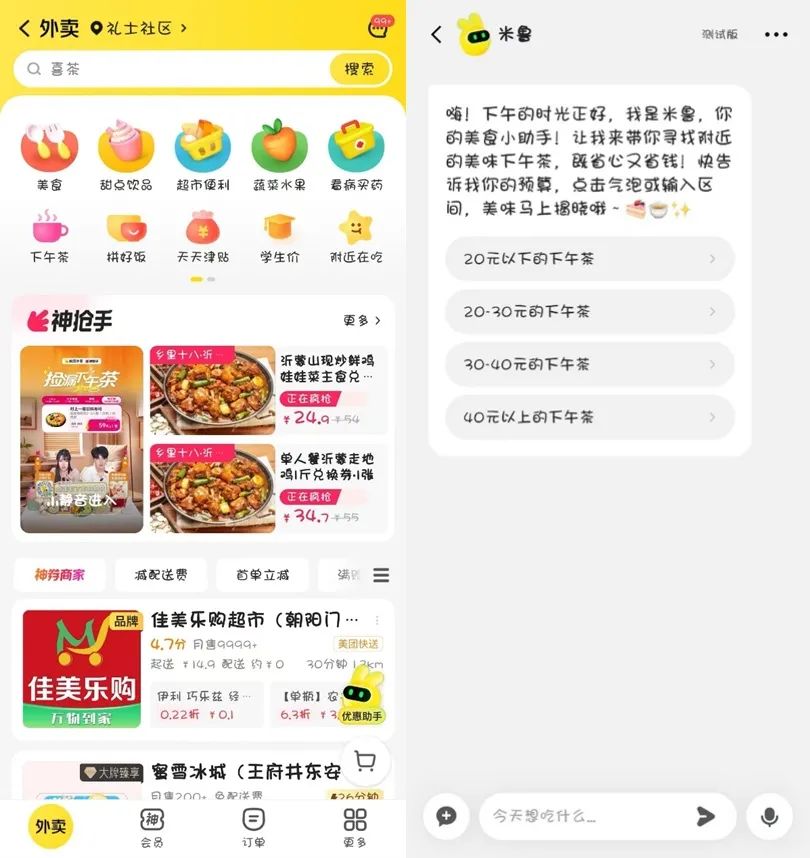Switch to the 更多 tab

355,827
